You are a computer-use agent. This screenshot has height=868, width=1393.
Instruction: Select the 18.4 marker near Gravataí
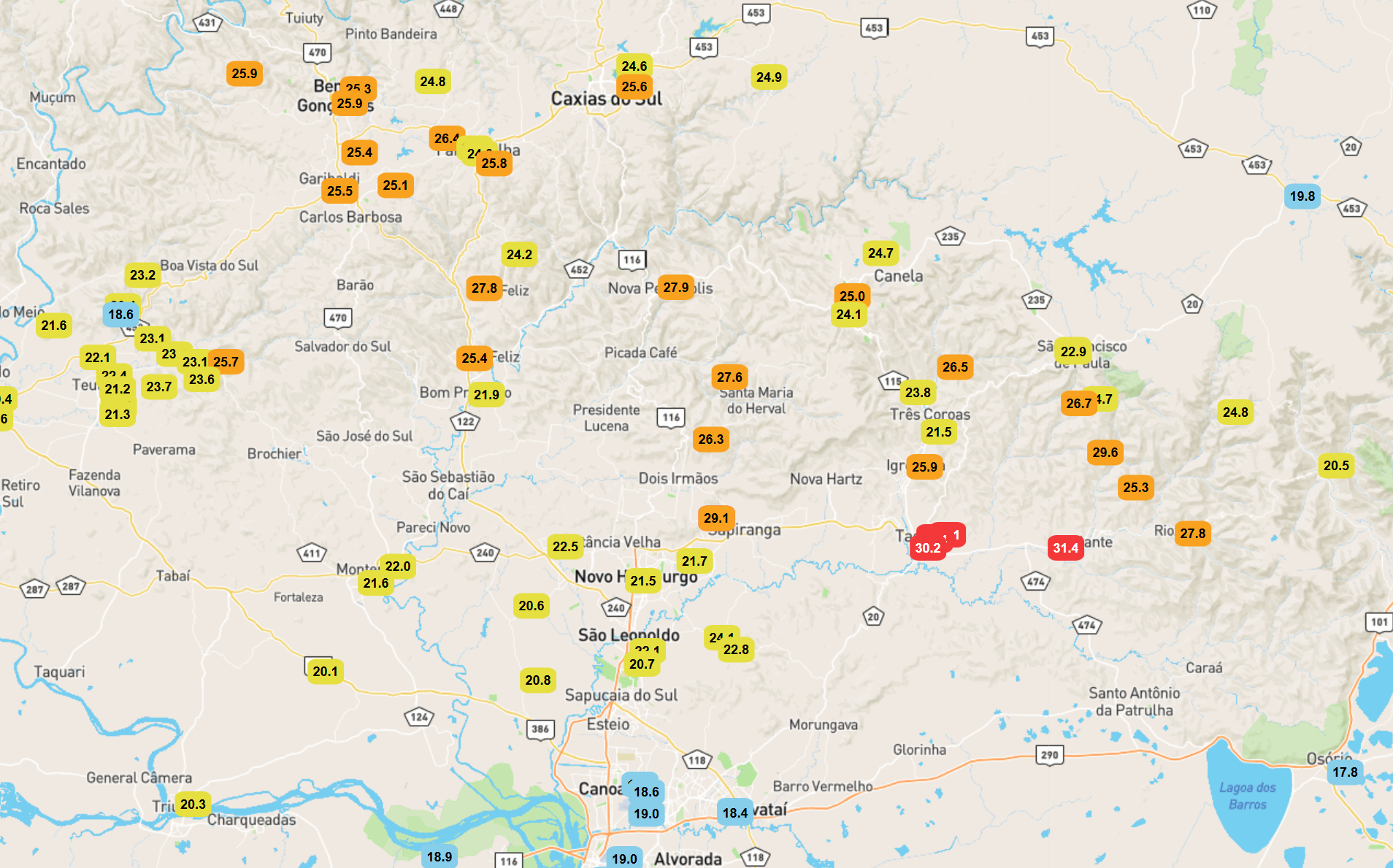[x=734, y=813]
